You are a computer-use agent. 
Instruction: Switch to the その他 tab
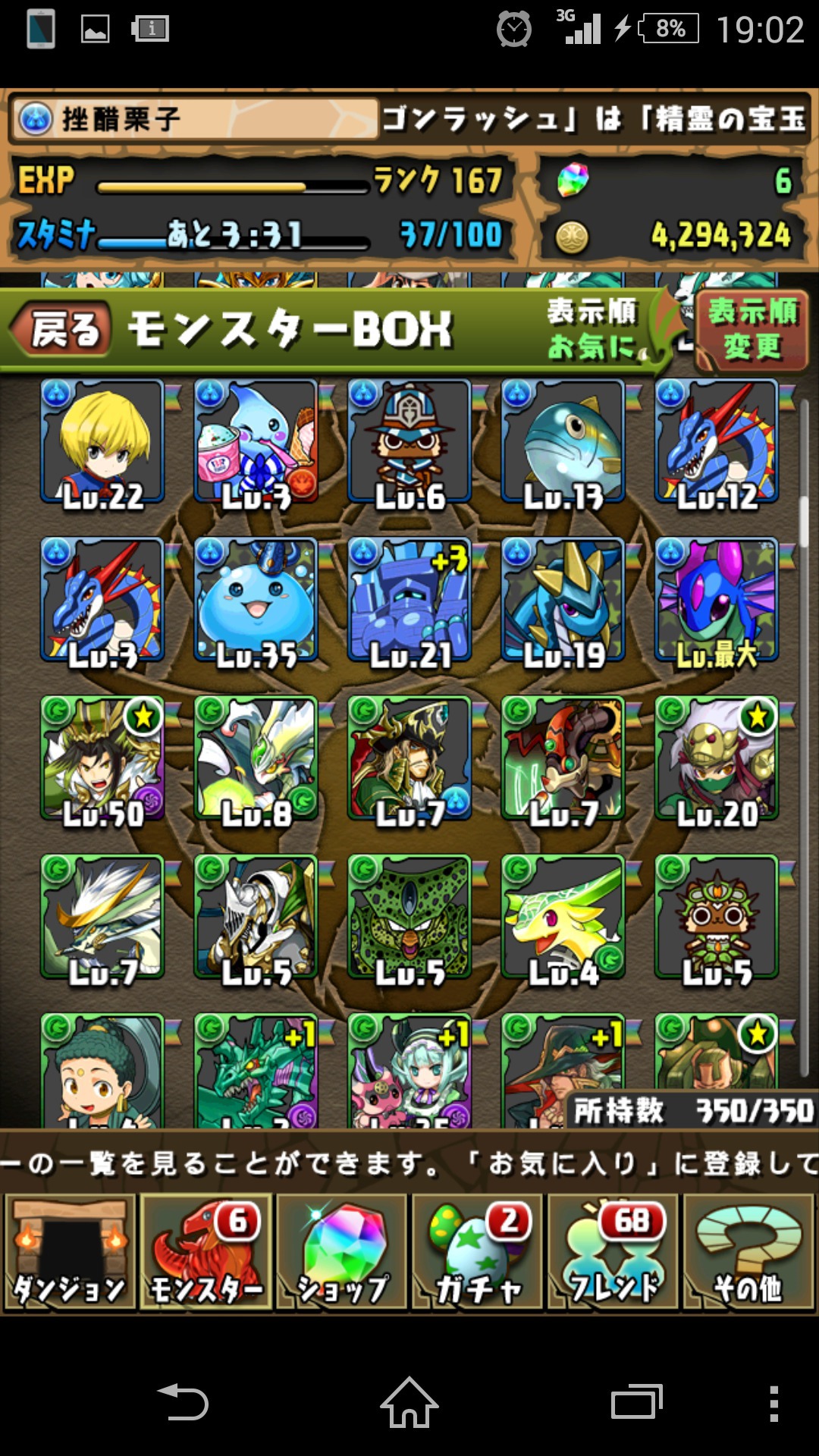[749, 1252]
